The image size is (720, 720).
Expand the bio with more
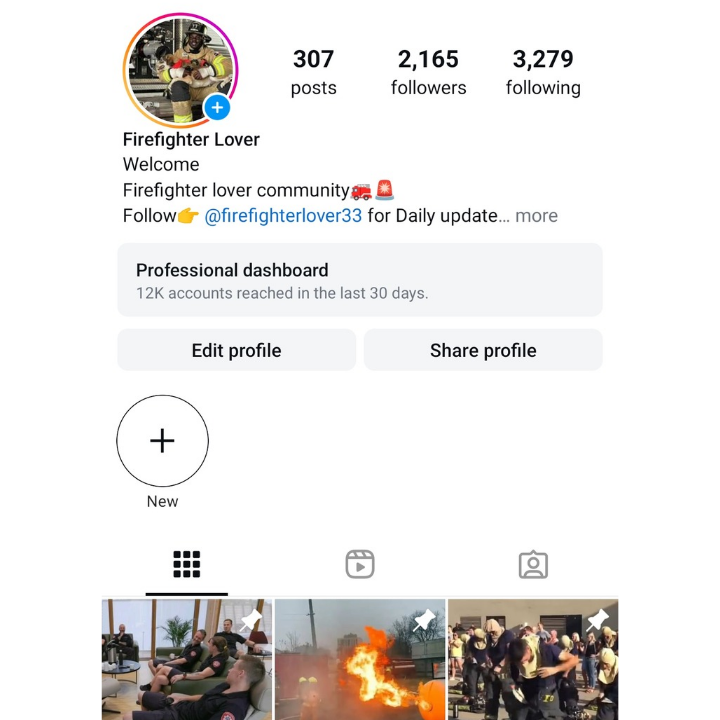tap(537, 216)
